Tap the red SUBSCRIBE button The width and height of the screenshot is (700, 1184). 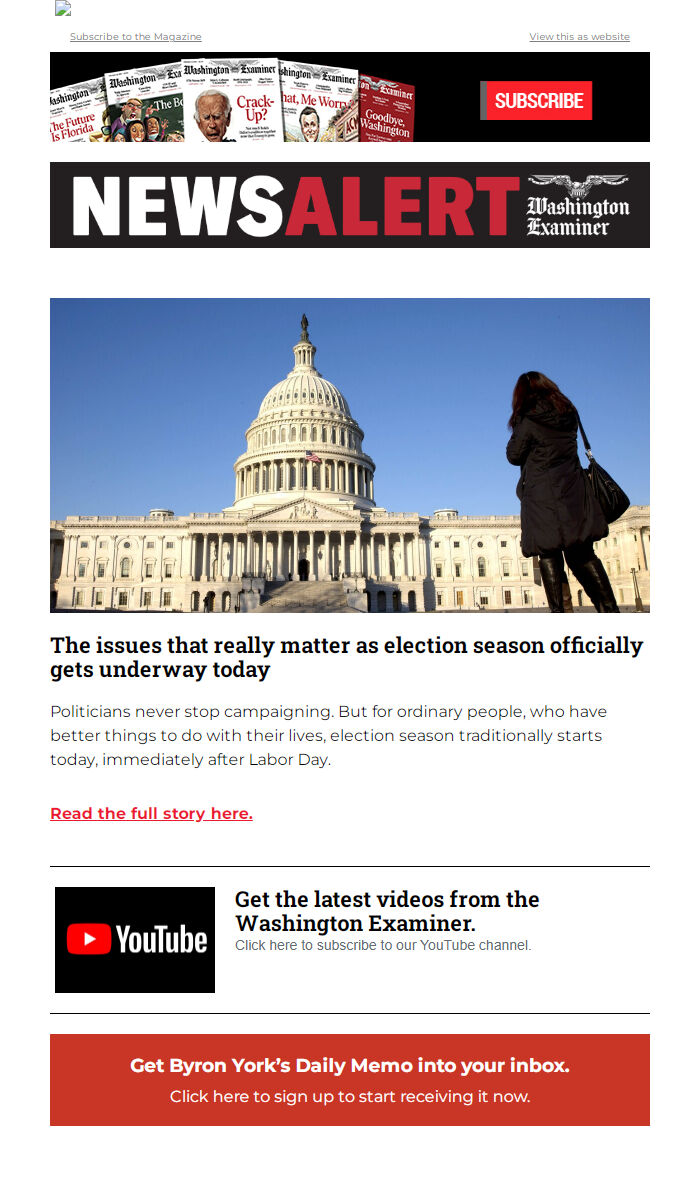coord(537,100)
